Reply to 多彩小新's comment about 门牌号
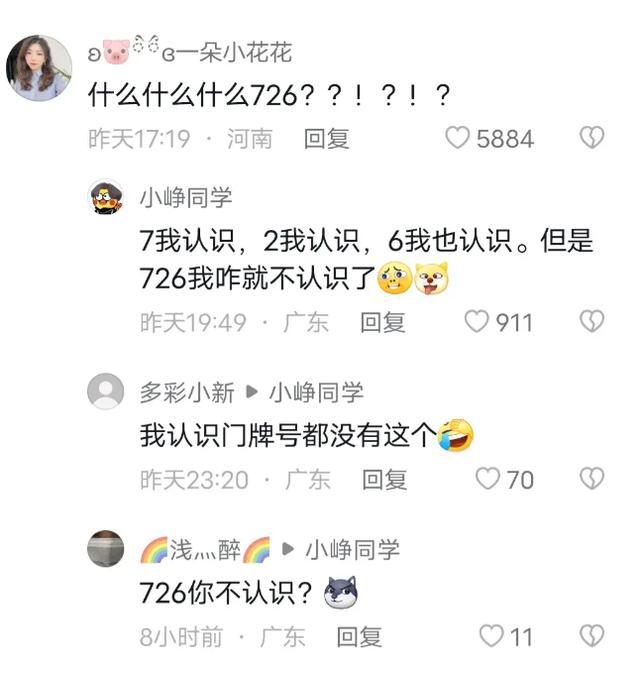This screenshot has width=640, height=673. point(385,479)
